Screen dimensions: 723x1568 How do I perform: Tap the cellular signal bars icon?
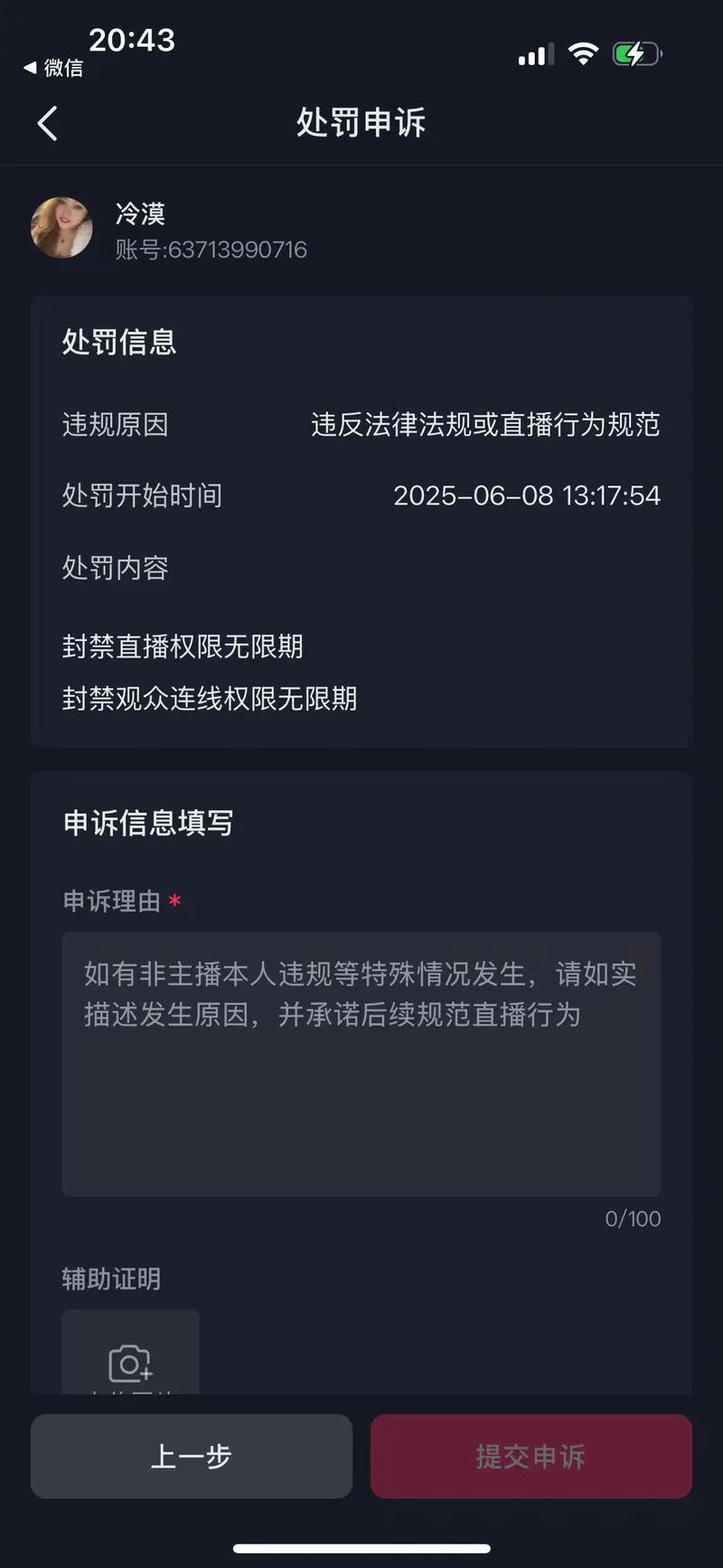(534, 53)
